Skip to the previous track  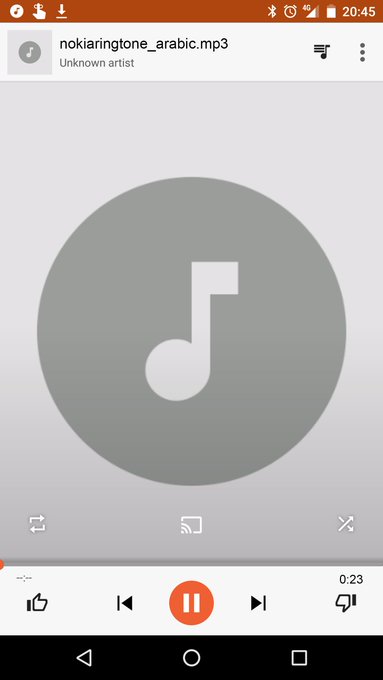click(125, 603)
